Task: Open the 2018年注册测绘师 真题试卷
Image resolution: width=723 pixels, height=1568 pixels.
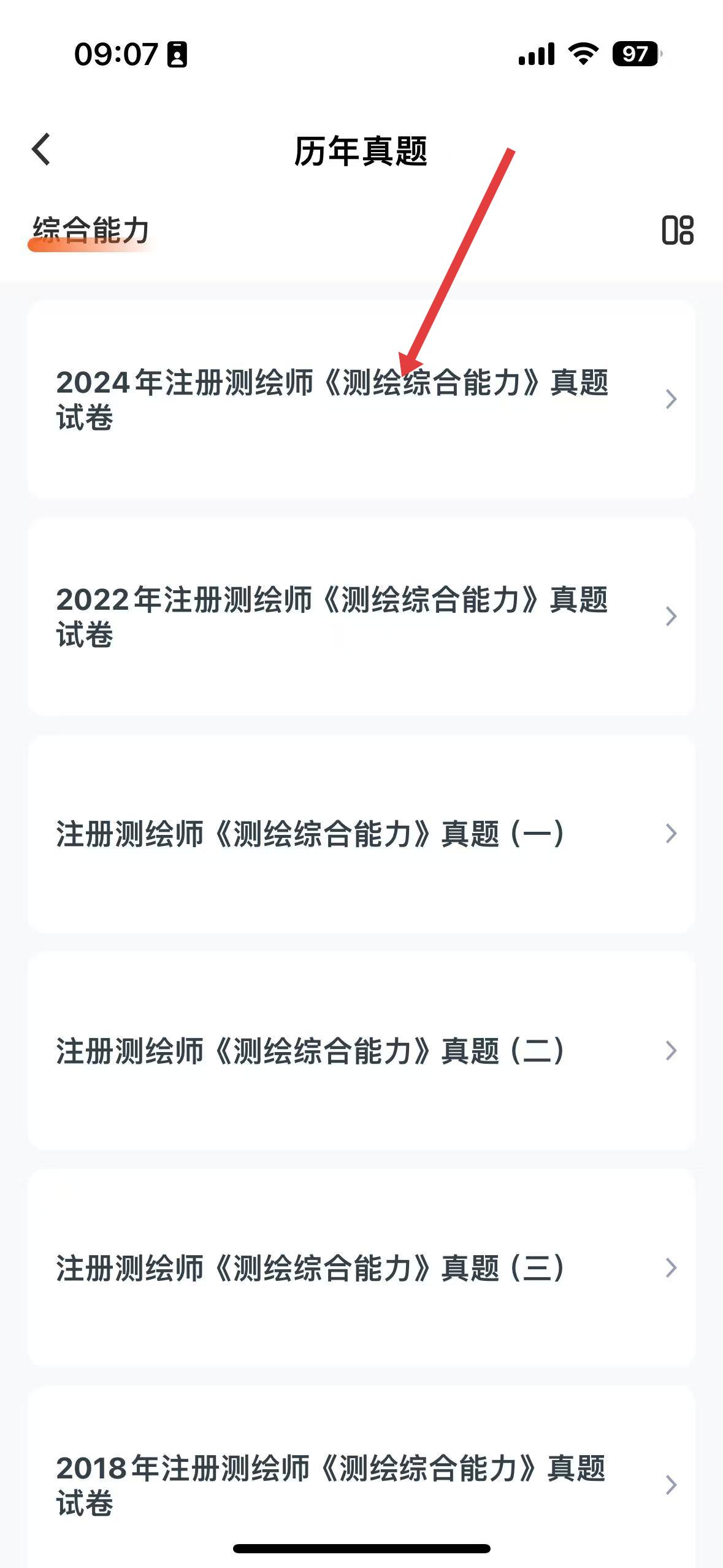Action: tap(361, 1477)
